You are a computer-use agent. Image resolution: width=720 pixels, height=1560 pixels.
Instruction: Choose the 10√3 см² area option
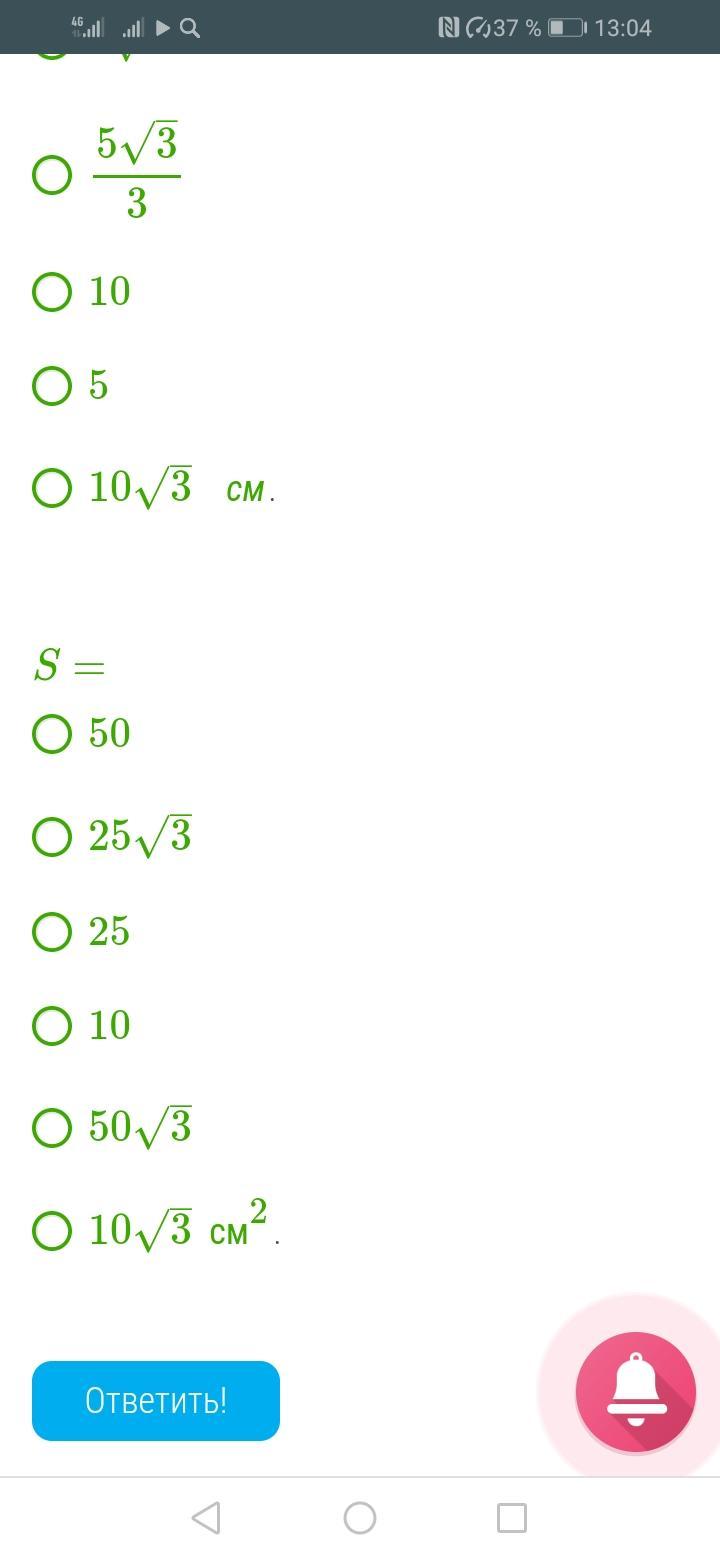pos(52,1231)
